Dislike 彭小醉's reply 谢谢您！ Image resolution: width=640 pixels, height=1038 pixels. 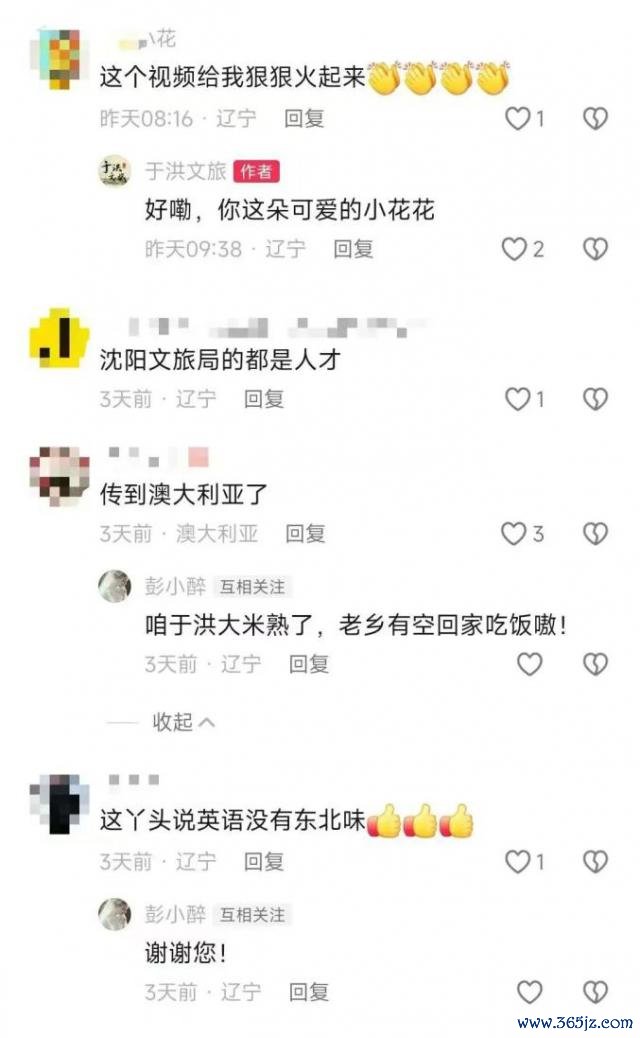pyautogui.click(x=595, y=992)
